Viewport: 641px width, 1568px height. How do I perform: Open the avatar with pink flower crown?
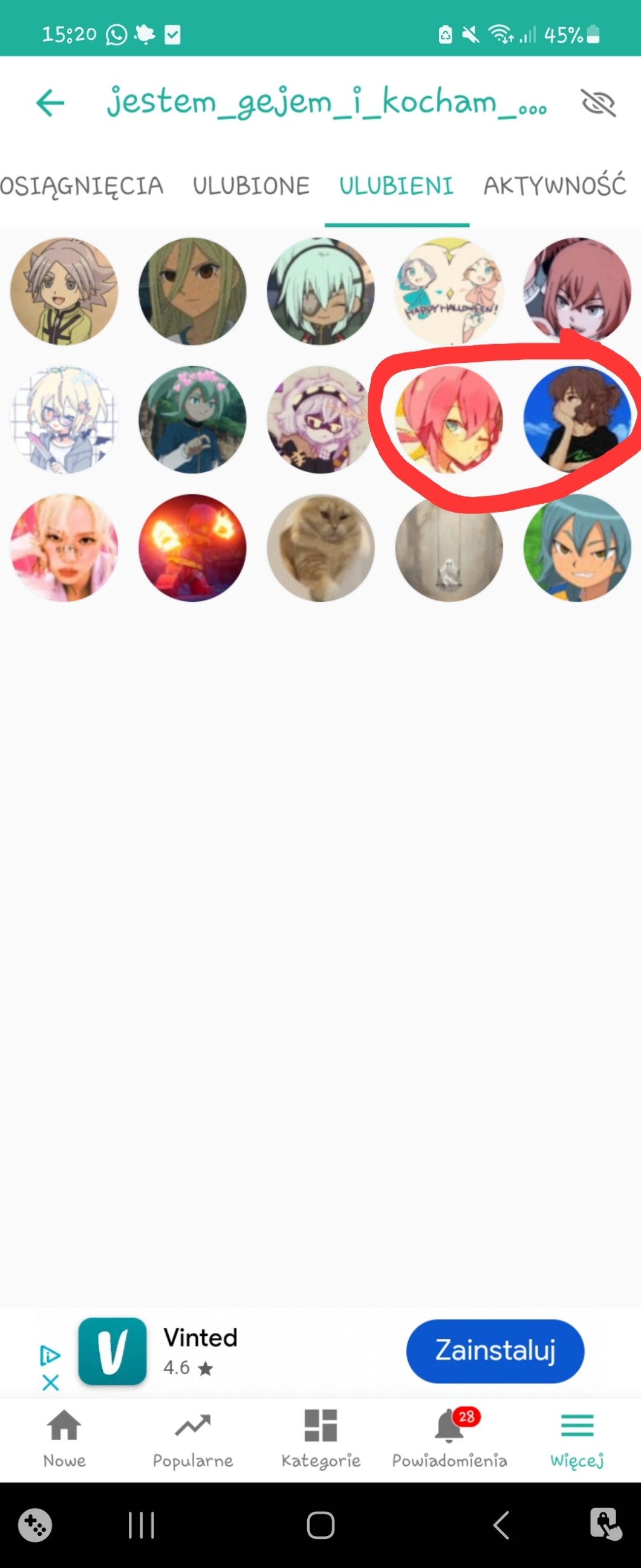coord(192,420)
